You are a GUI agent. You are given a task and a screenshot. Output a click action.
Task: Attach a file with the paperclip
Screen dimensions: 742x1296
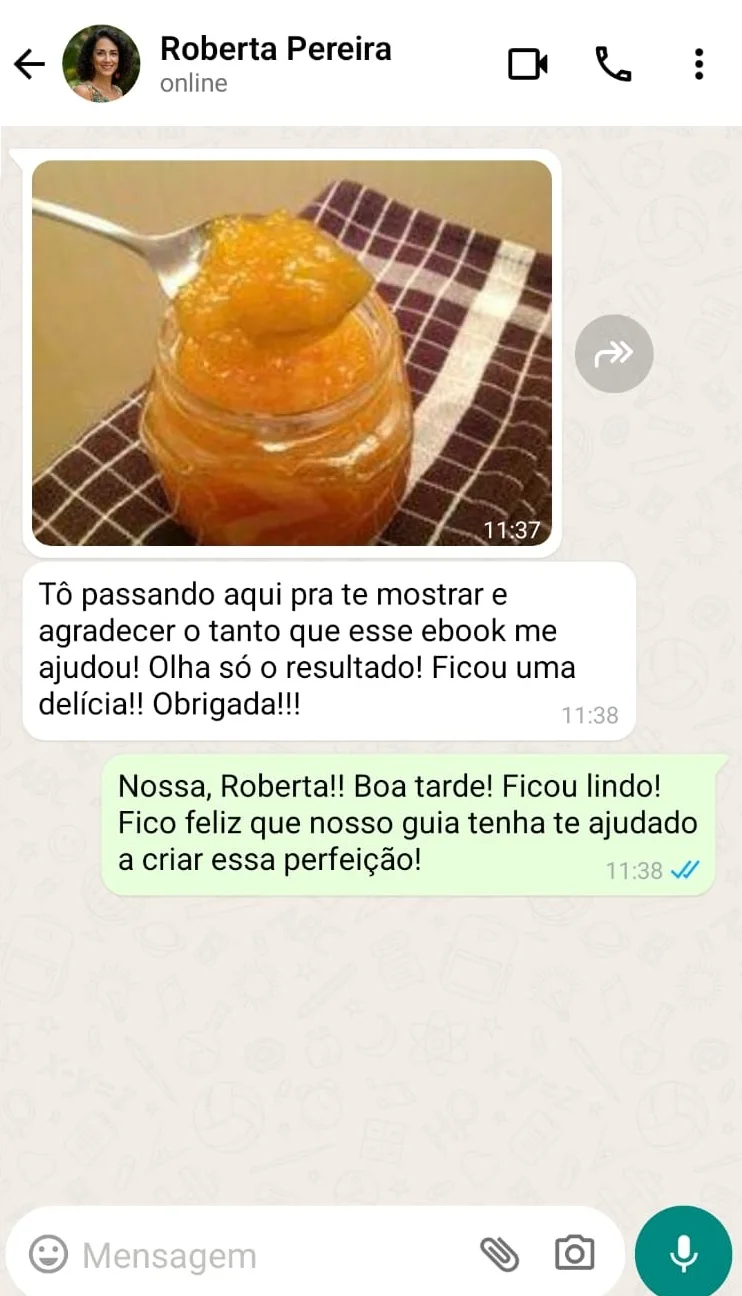(x=499, y=1254)
